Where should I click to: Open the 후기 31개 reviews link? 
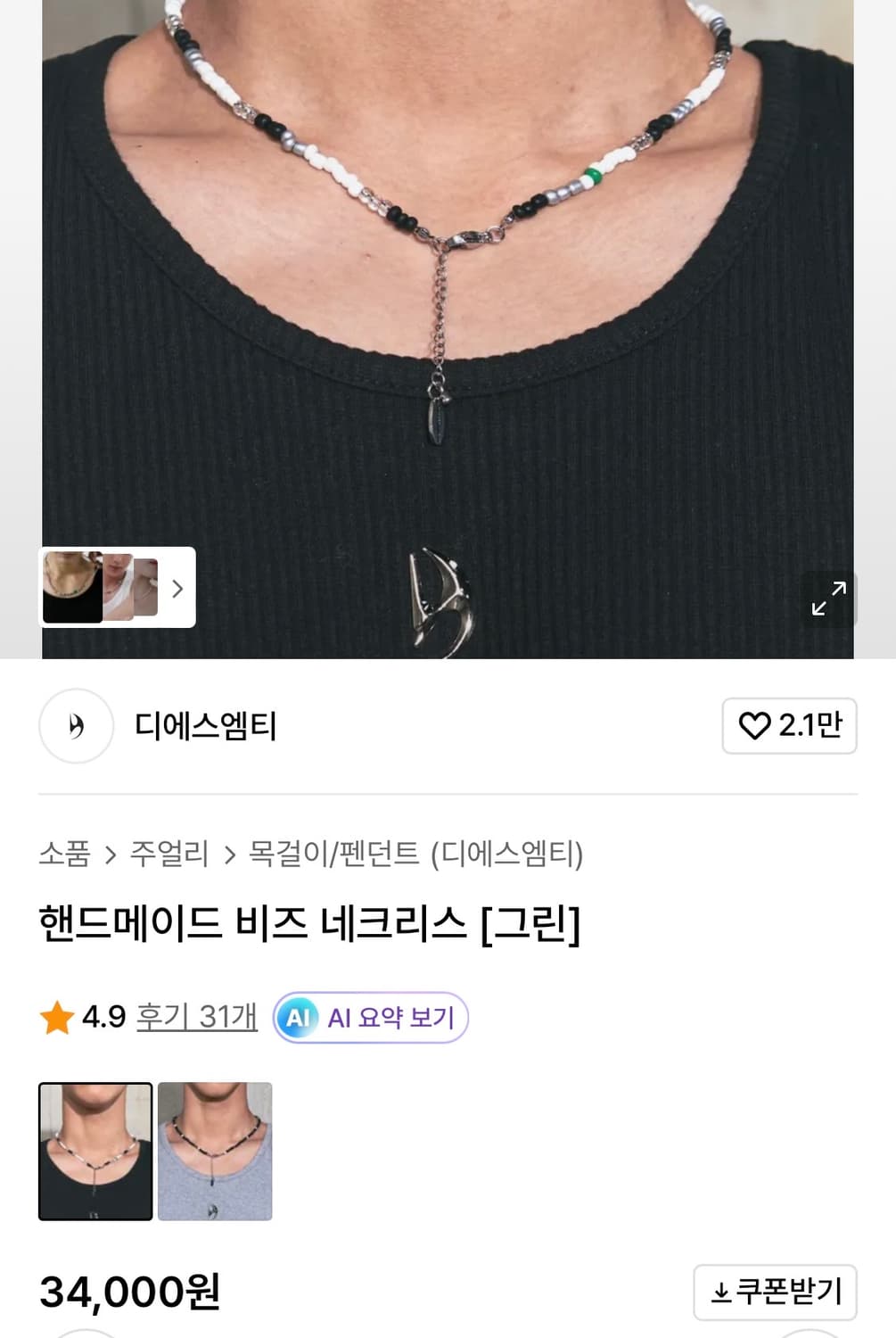click(x=195, y=1015)
